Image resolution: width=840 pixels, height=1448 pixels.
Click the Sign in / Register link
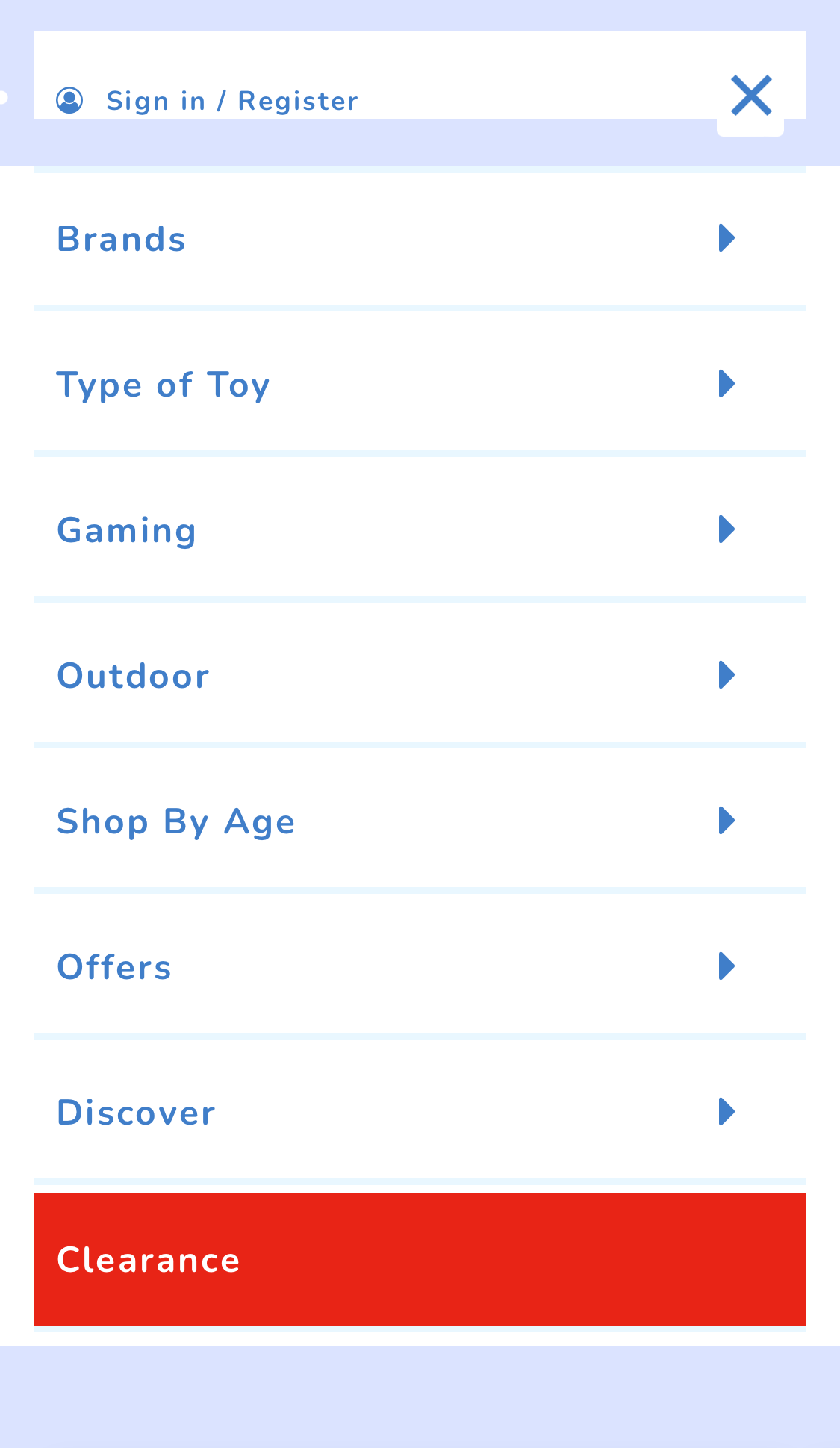(x=232, y=99)
